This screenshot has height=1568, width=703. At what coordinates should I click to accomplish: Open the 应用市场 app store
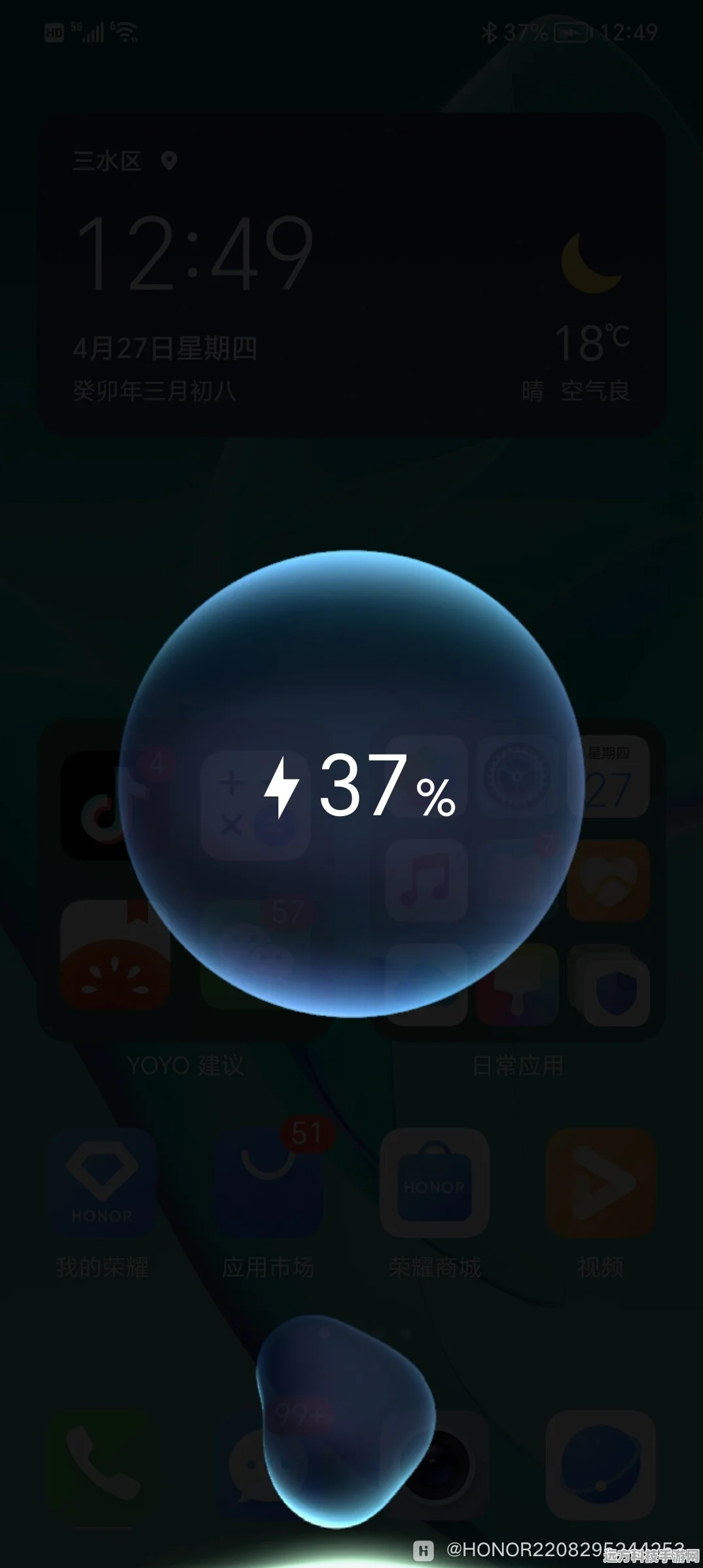pos(268,1182)
